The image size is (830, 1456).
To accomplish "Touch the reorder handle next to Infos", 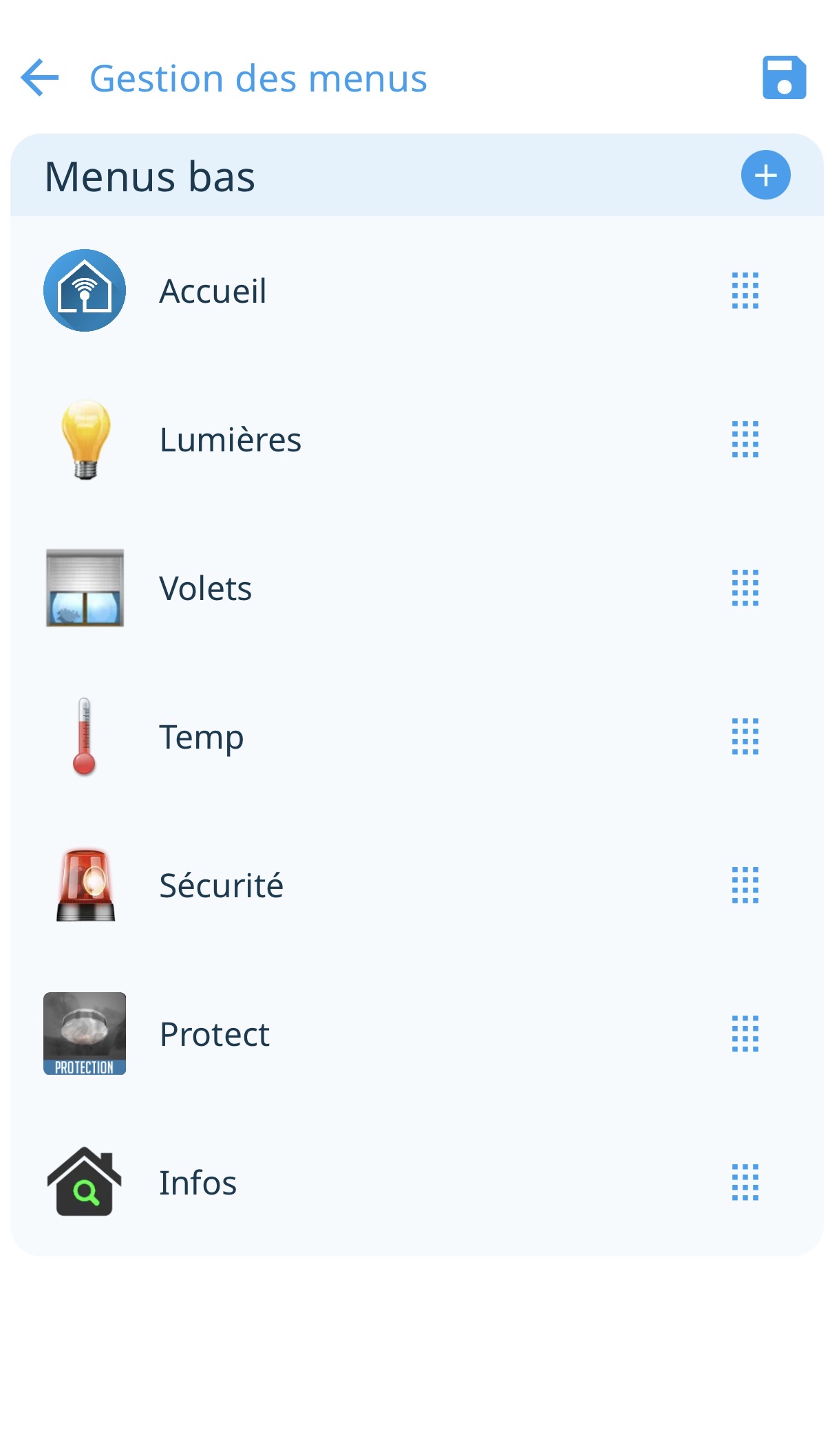I will click(745, 1183).
